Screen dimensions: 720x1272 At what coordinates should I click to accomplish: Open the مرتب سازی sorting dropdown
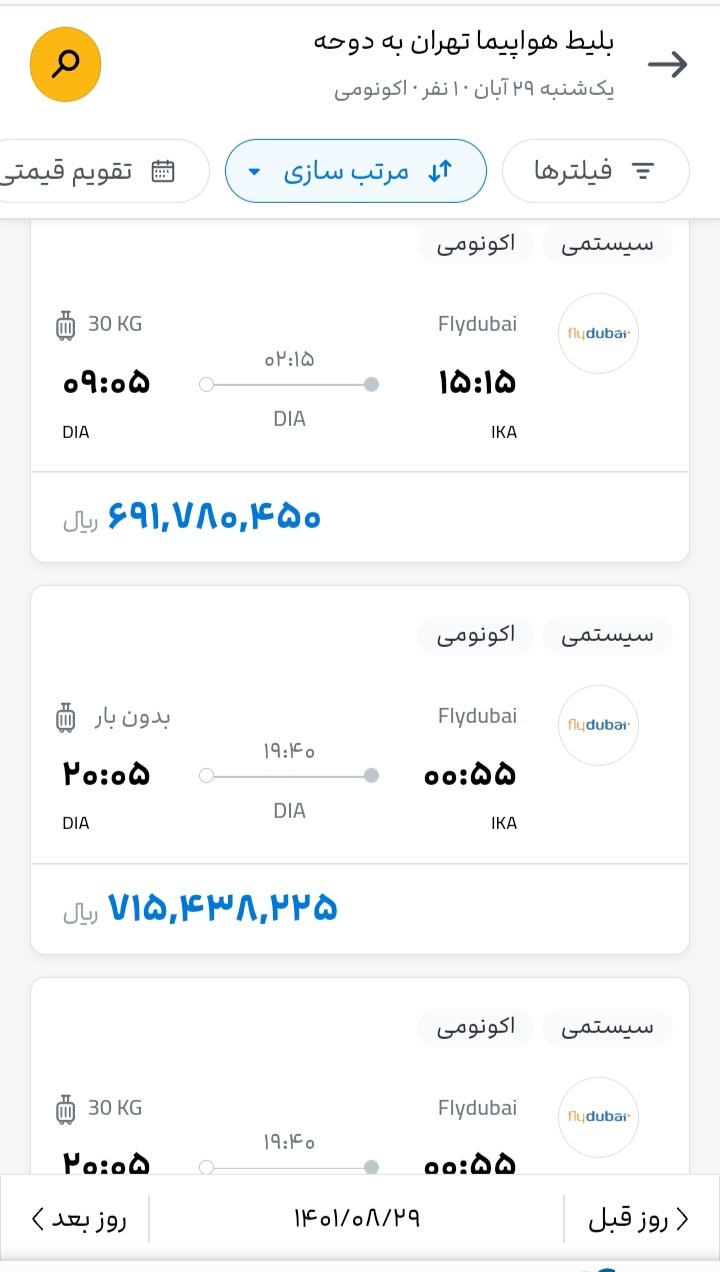pos(355,170)
